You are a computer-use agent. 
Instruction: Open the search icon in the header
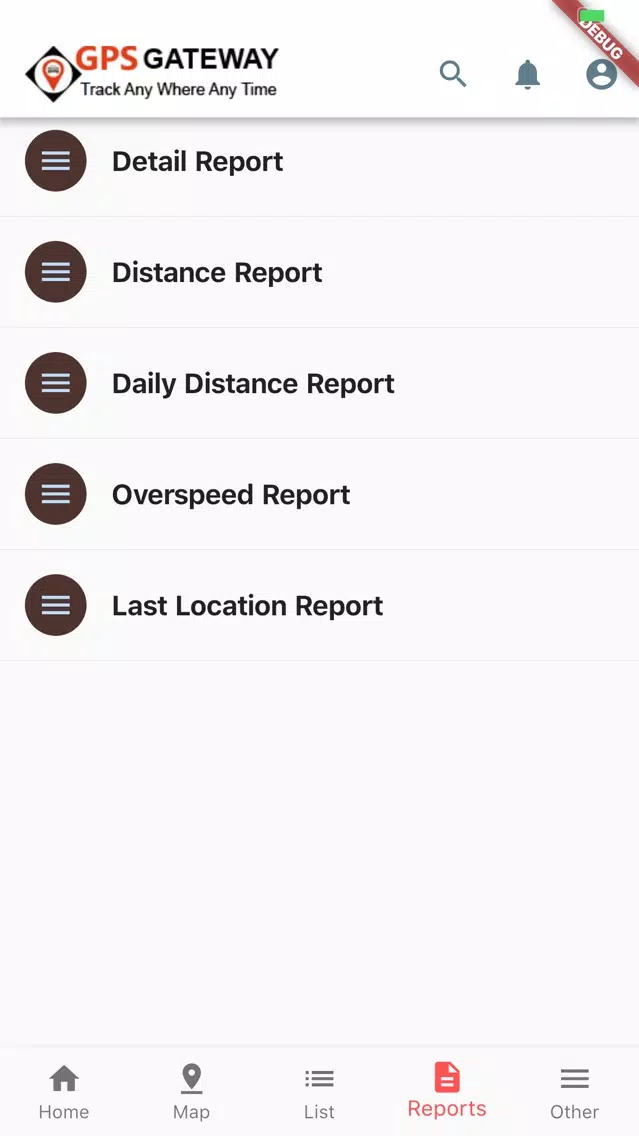pyautogui.click(x=453, y=74)
